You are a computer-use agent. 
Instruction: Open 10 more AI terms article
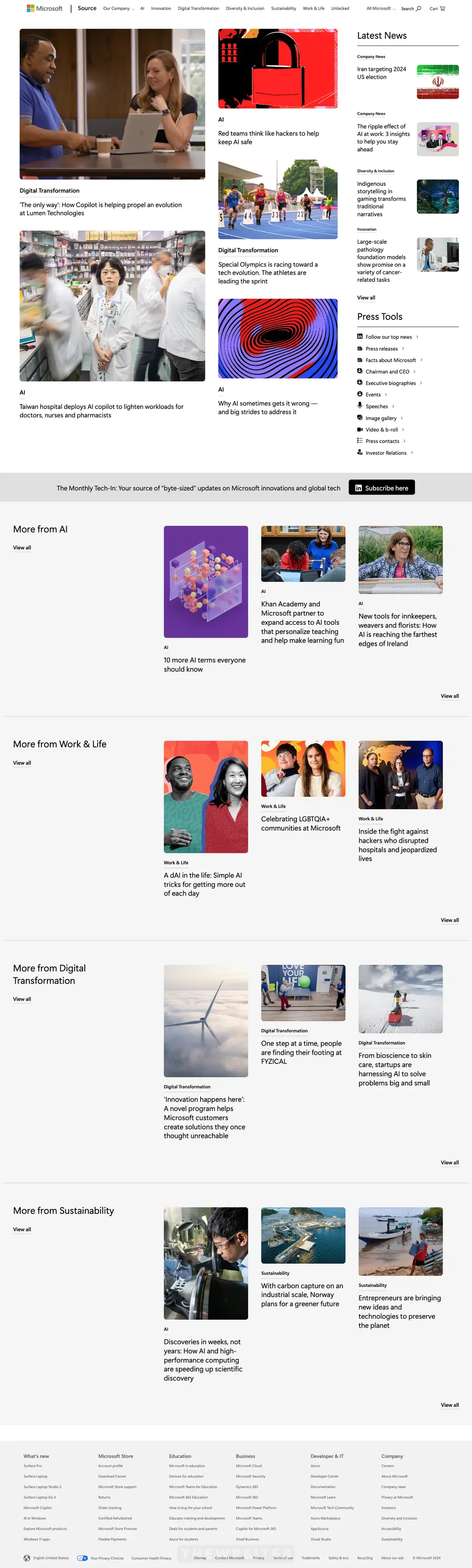205,664
